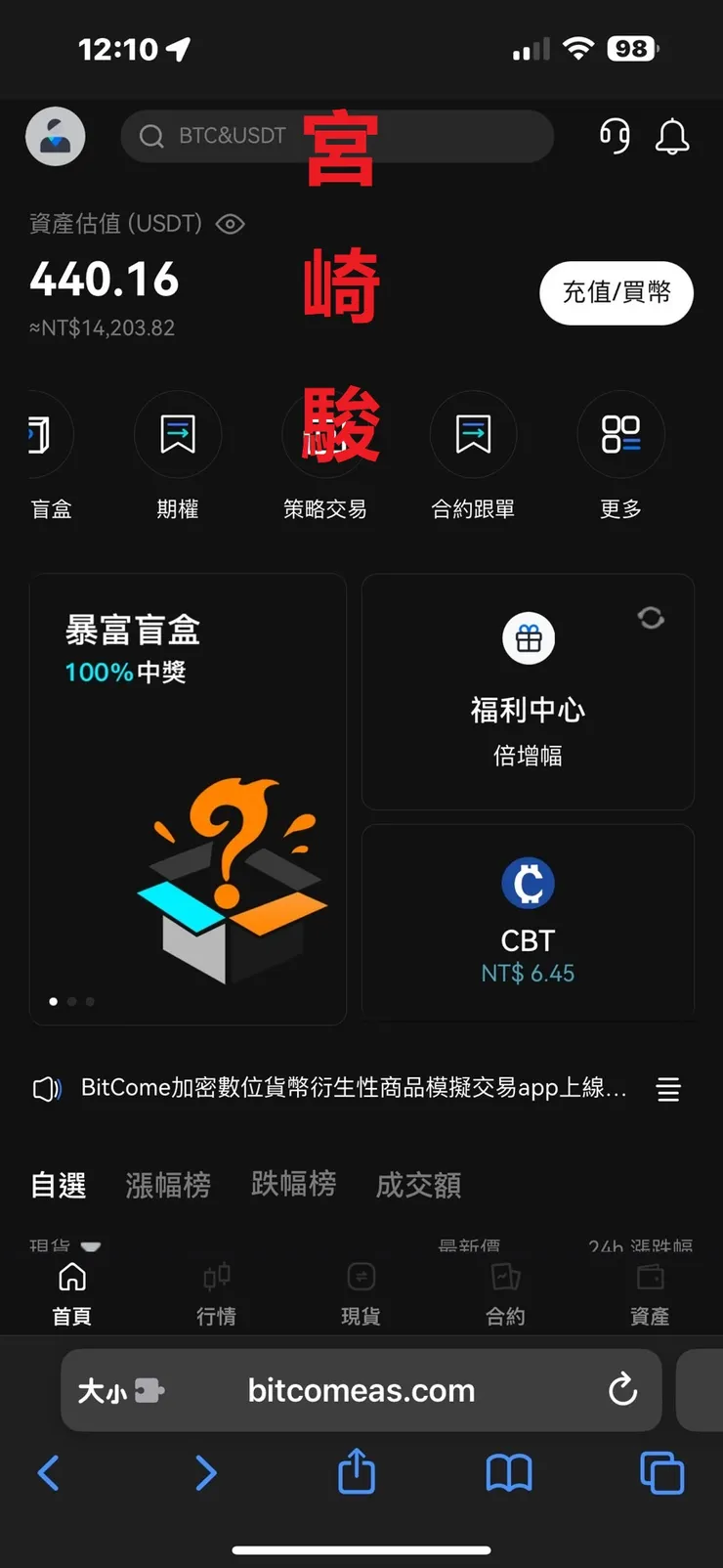Viewport: 723px width, 1568px height.
Task: Tap the 充值/買幣 button
Action: coord(615,293)
